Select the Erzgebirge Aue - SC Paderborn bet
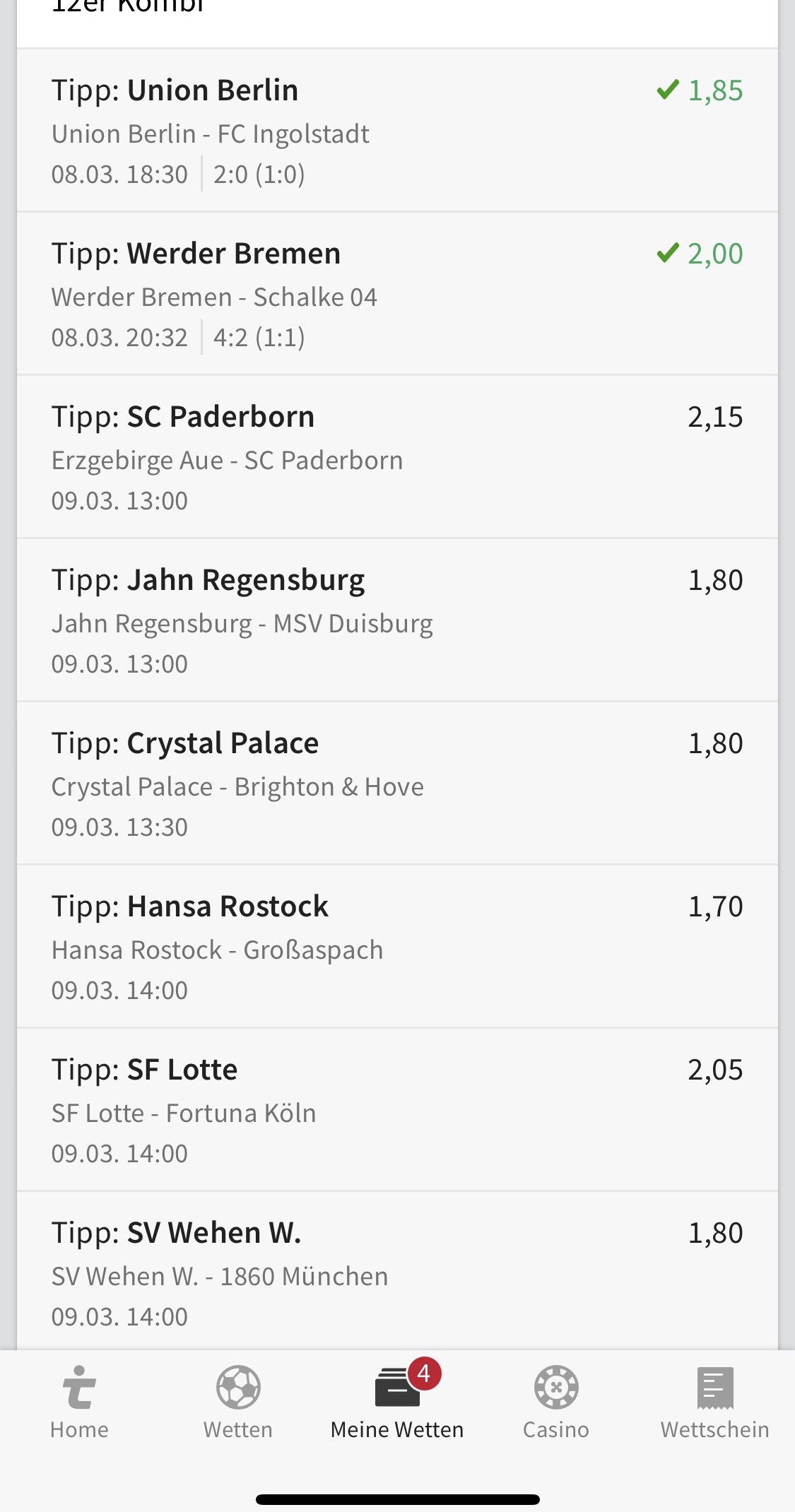The width and height of the screenshot is (795, 1512). tap(397, 458)
